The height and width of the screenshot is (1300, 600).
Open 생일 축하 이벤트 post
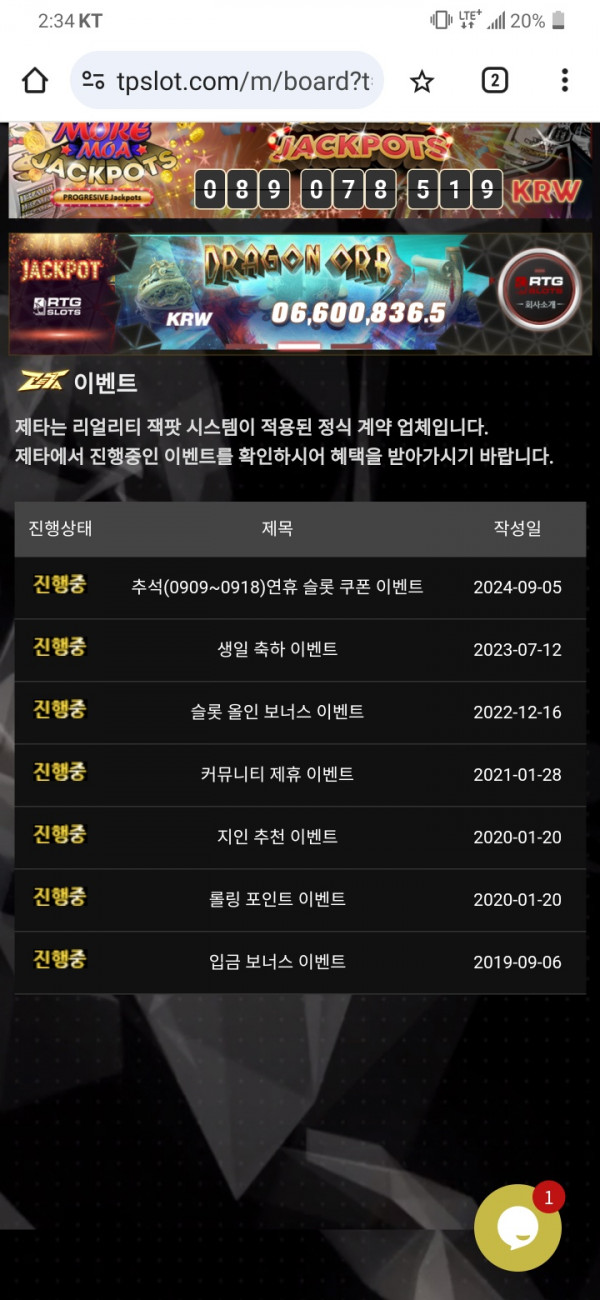point(277,649)
